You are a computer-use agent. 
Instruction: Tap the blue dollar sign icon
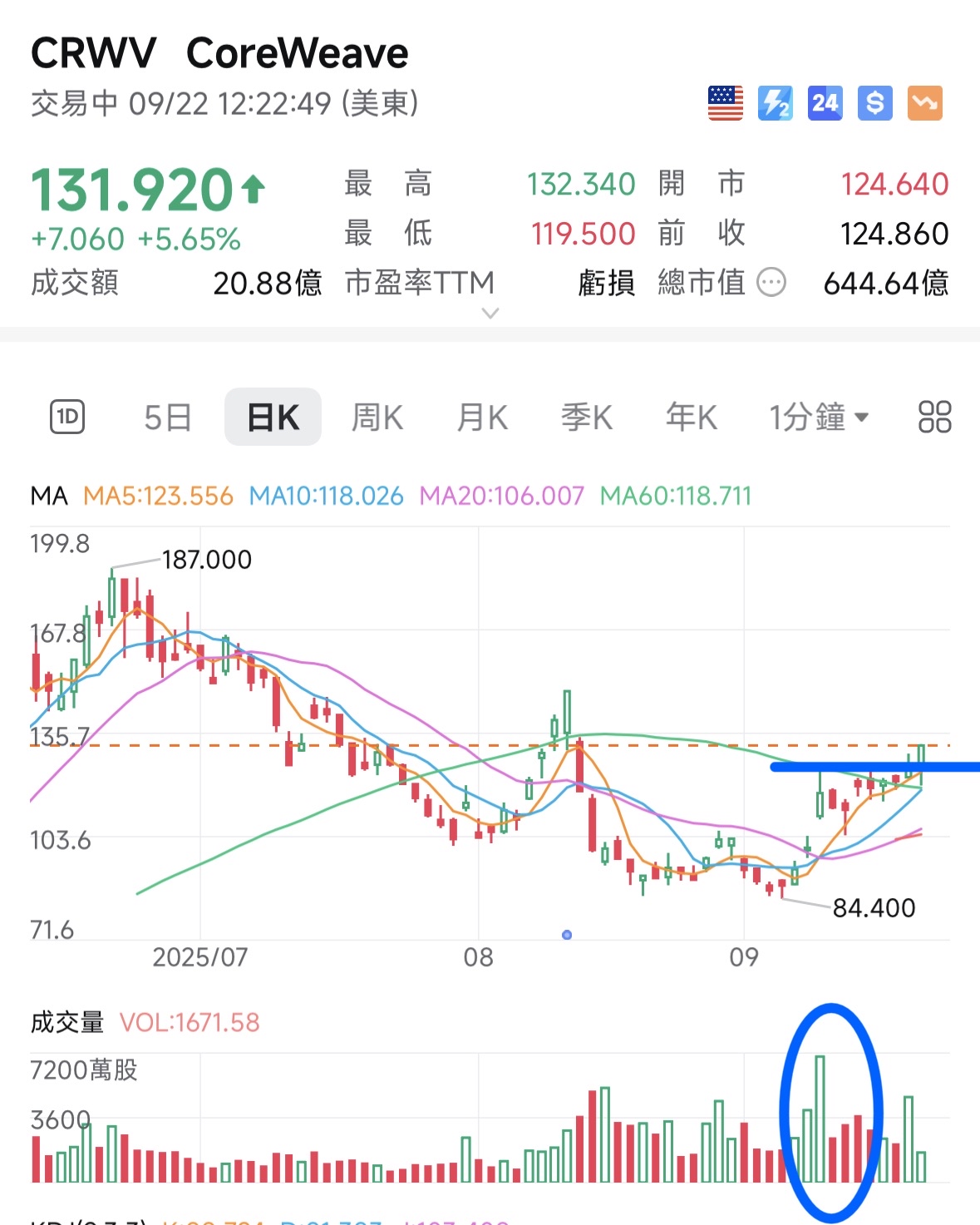[x=874, y=103]
